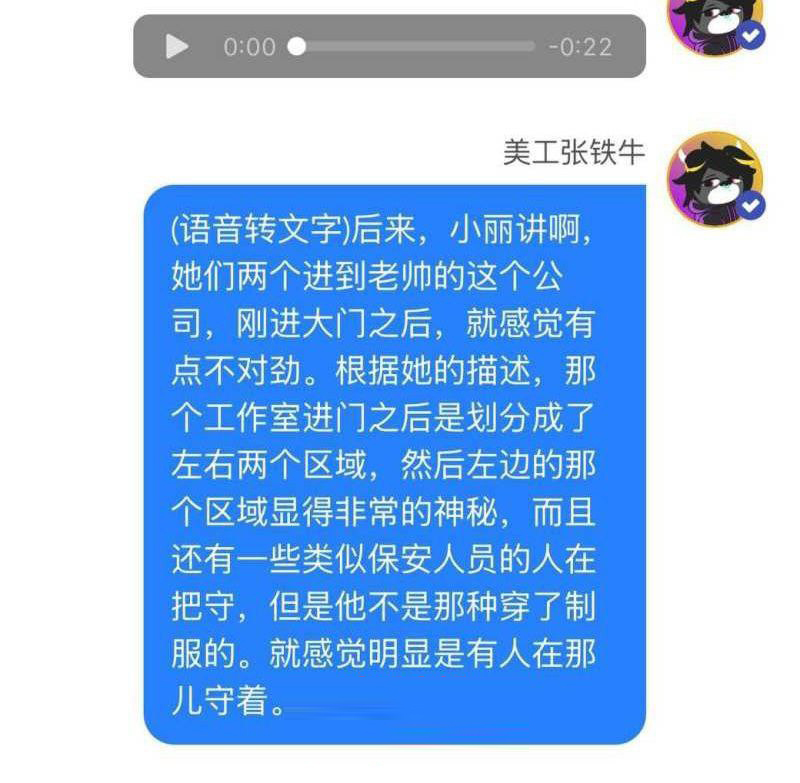The image size is (800, 783).
Task: Tap the audio progress bar to seek
Action: click(x=415, y=46)
